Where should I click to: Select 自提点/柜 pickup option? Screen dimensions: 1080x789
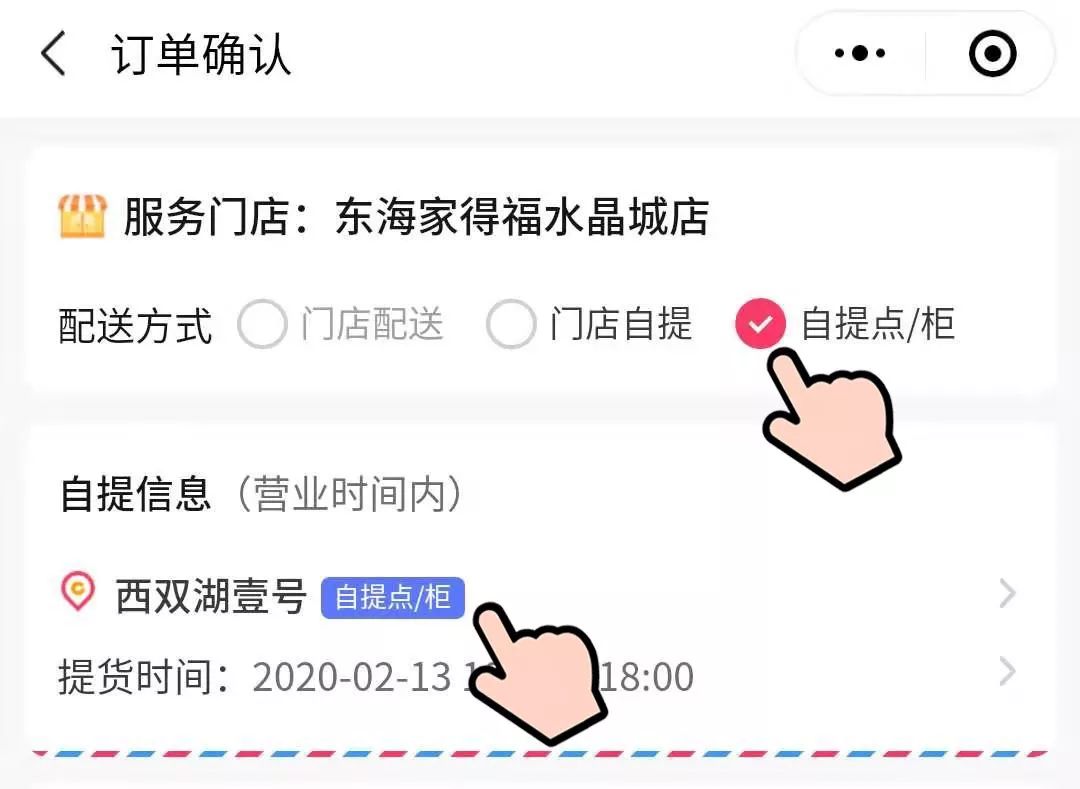[760, 324]
